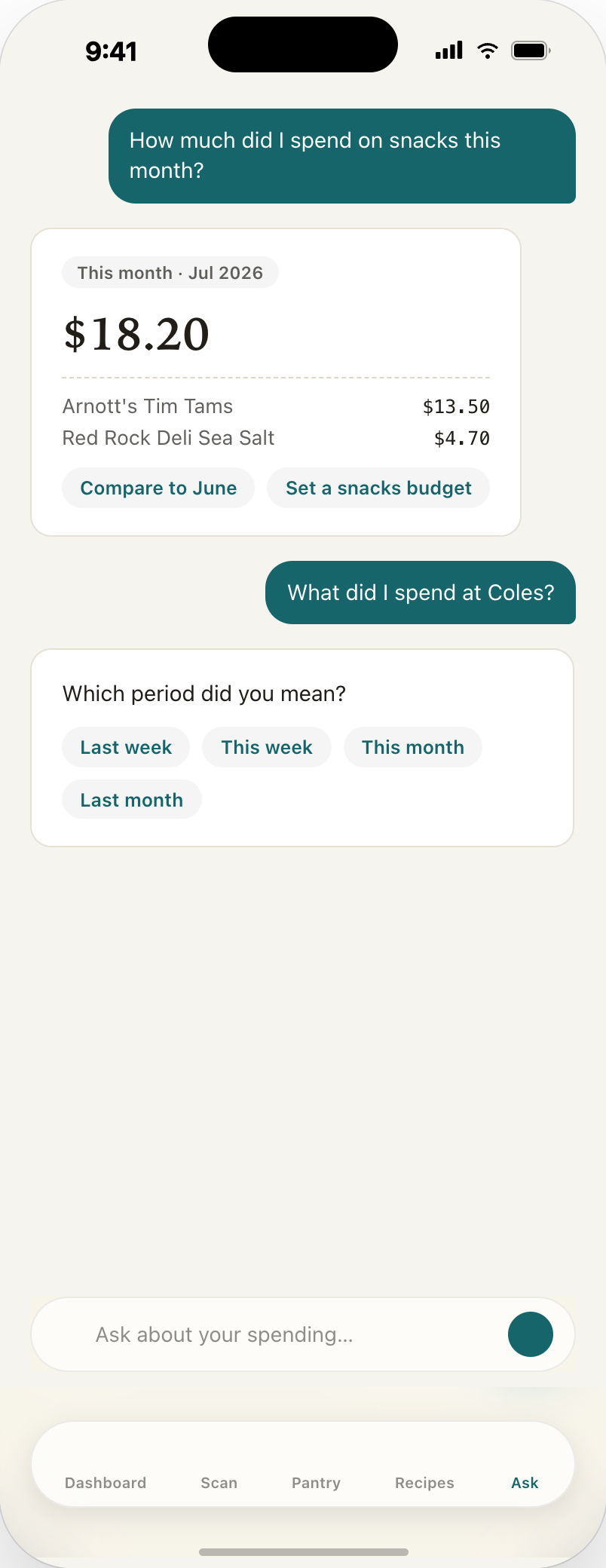
Task: Choose Set a snacks budget
Action: [x=378, y=488]
